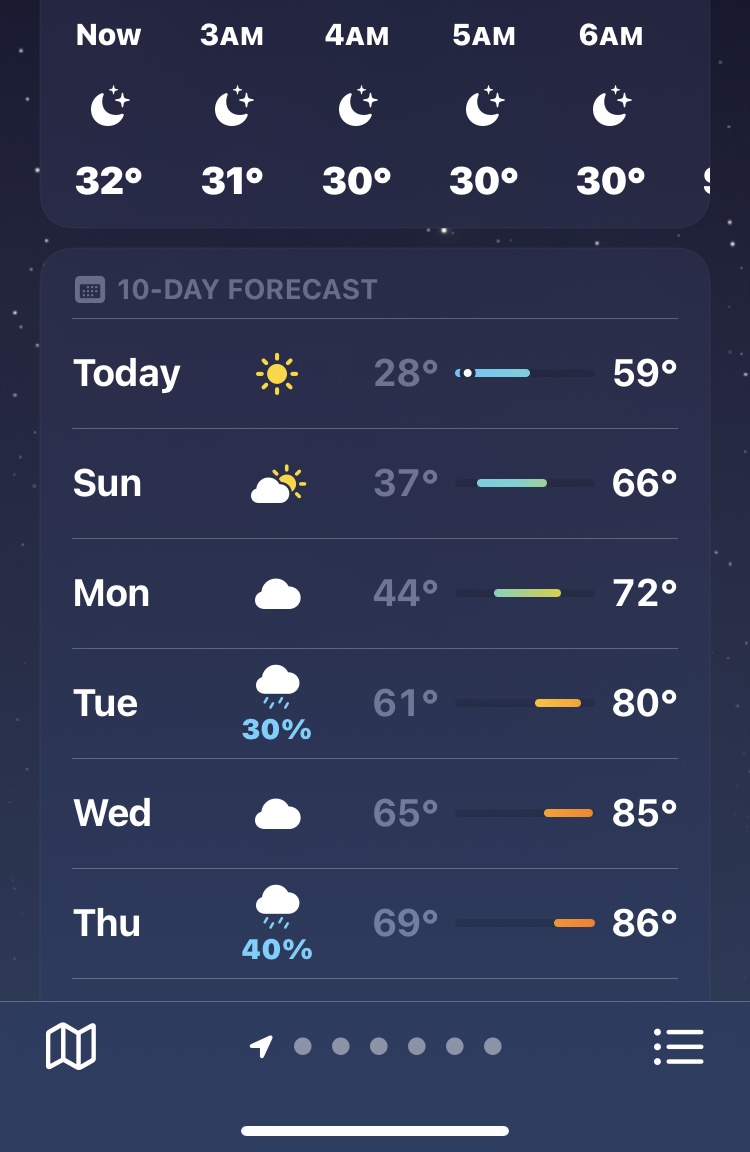Open the hourly forecast at 3AM

pyautogui.click(x=232, y=108)
